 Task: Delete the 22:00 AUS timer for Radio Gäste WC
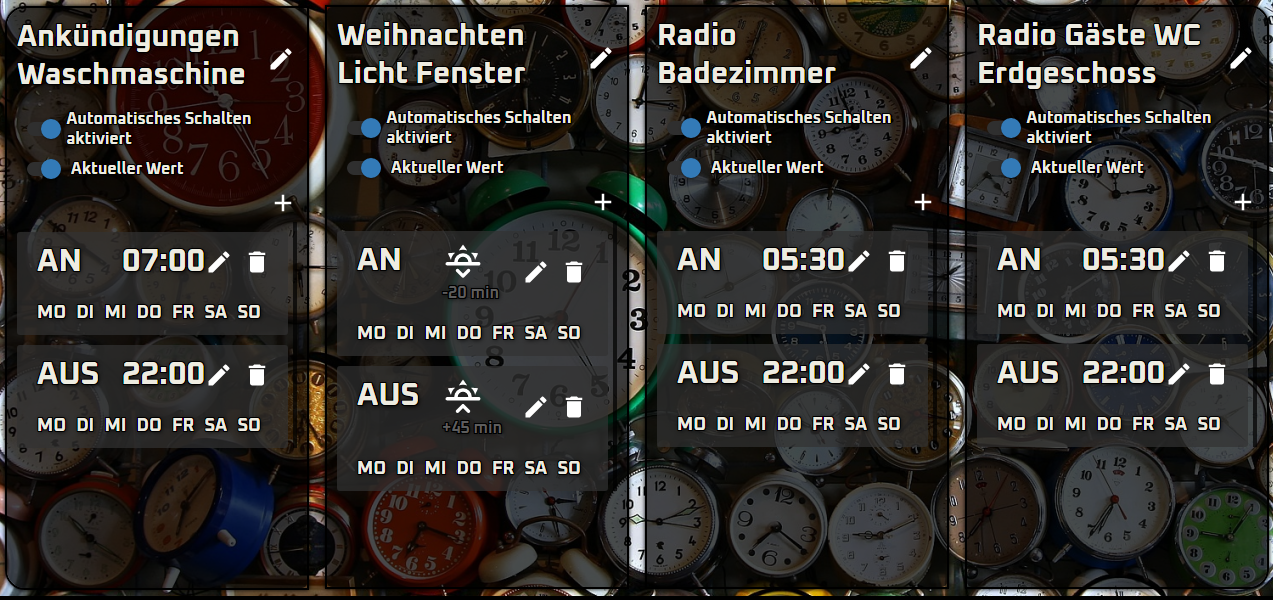coord(1217,374)
